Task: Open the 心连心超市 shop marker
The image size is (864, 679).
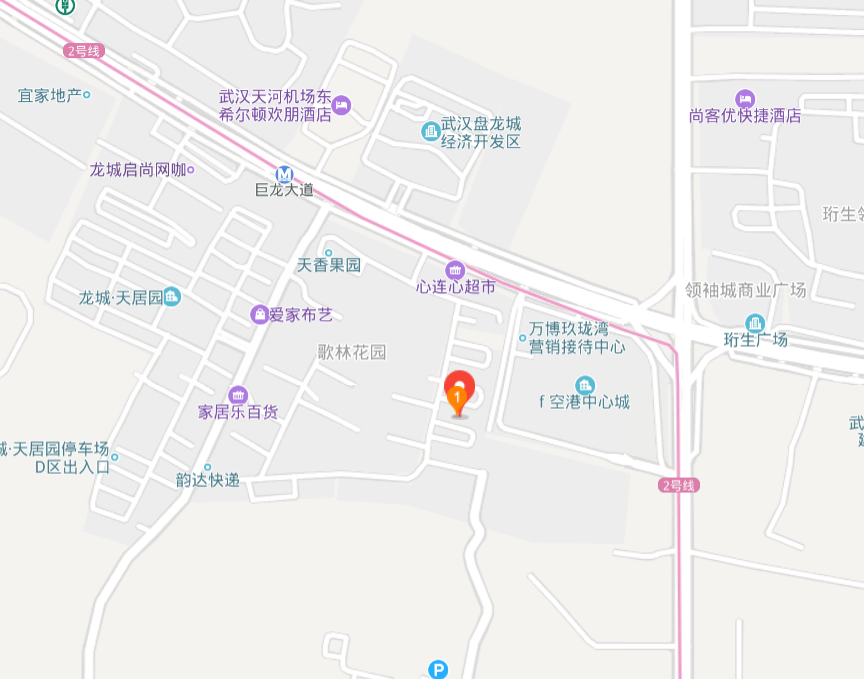Action: coord(455,270)
